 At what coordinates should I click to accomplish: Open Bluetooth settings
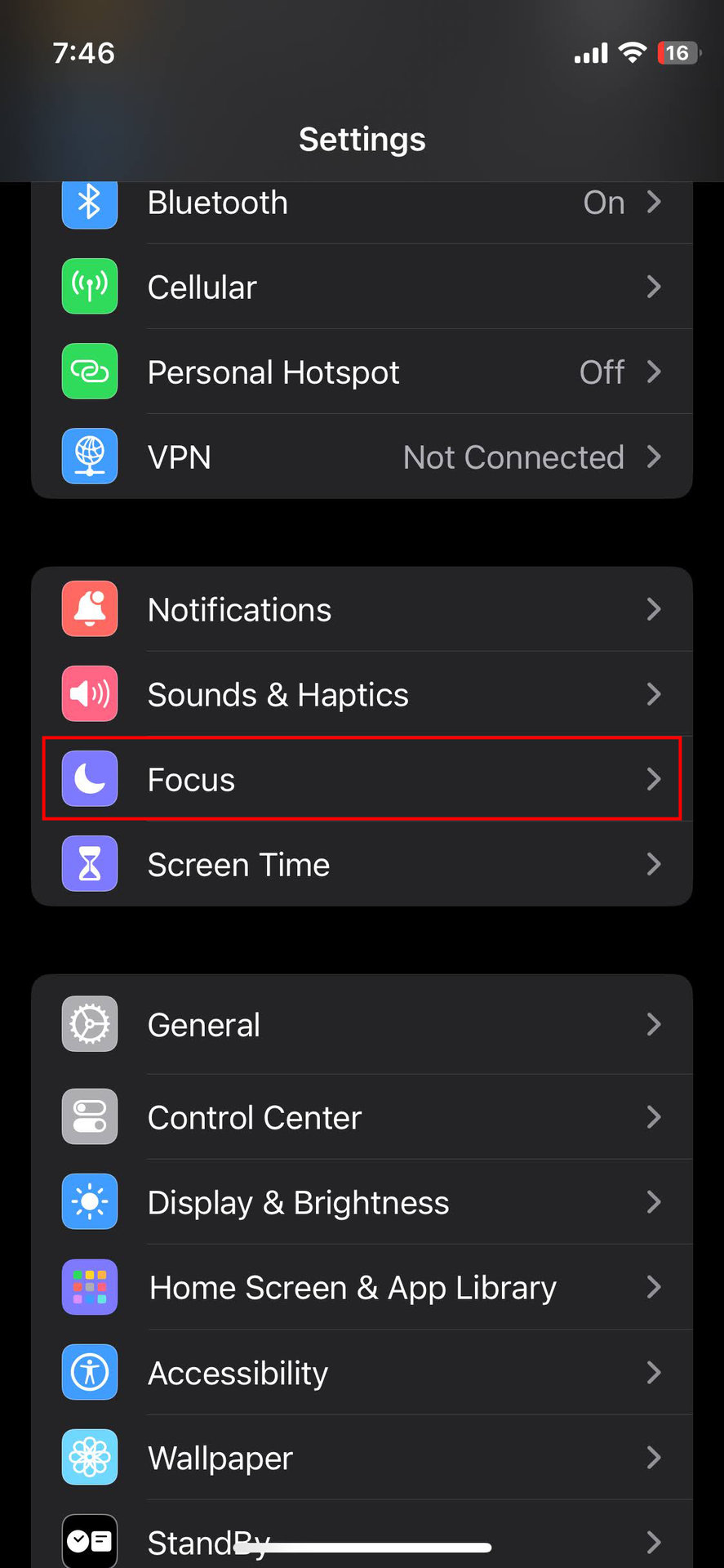click(362, 204)
